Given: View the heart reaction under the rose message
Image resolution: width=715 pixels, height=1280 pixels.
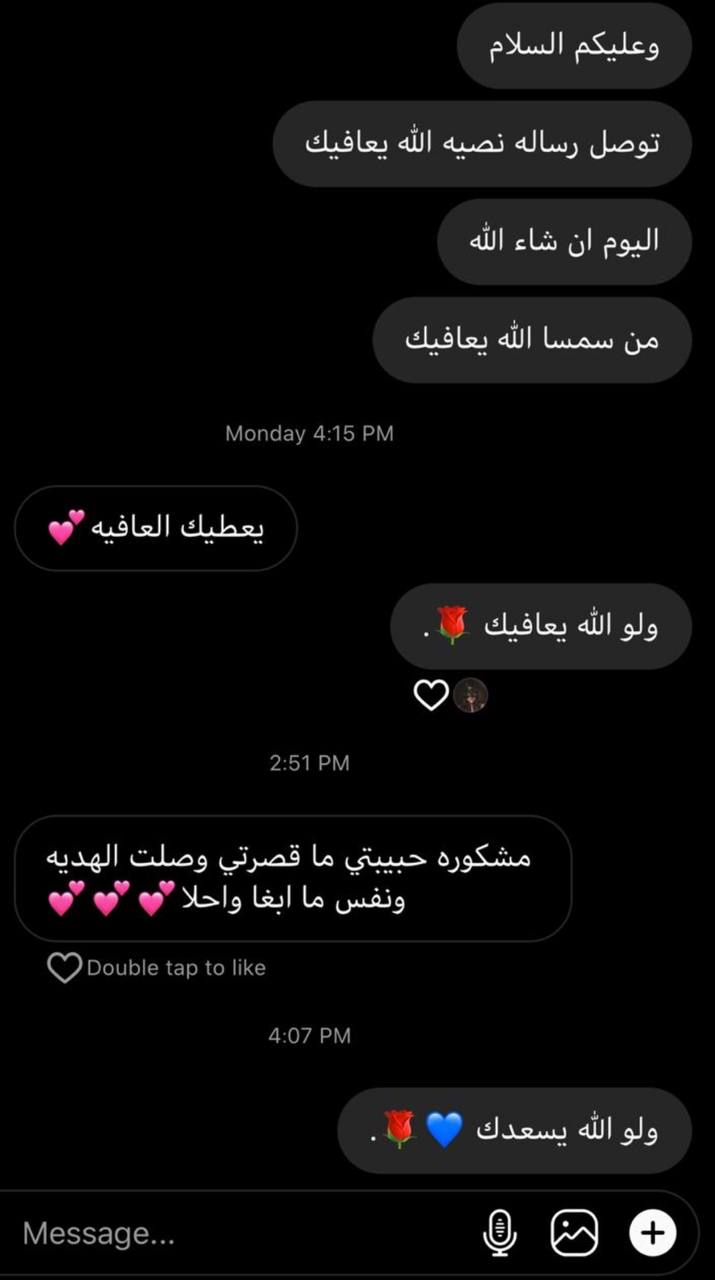Looking at the screenshot, I should pyautogui.click(x=431, y=695).
